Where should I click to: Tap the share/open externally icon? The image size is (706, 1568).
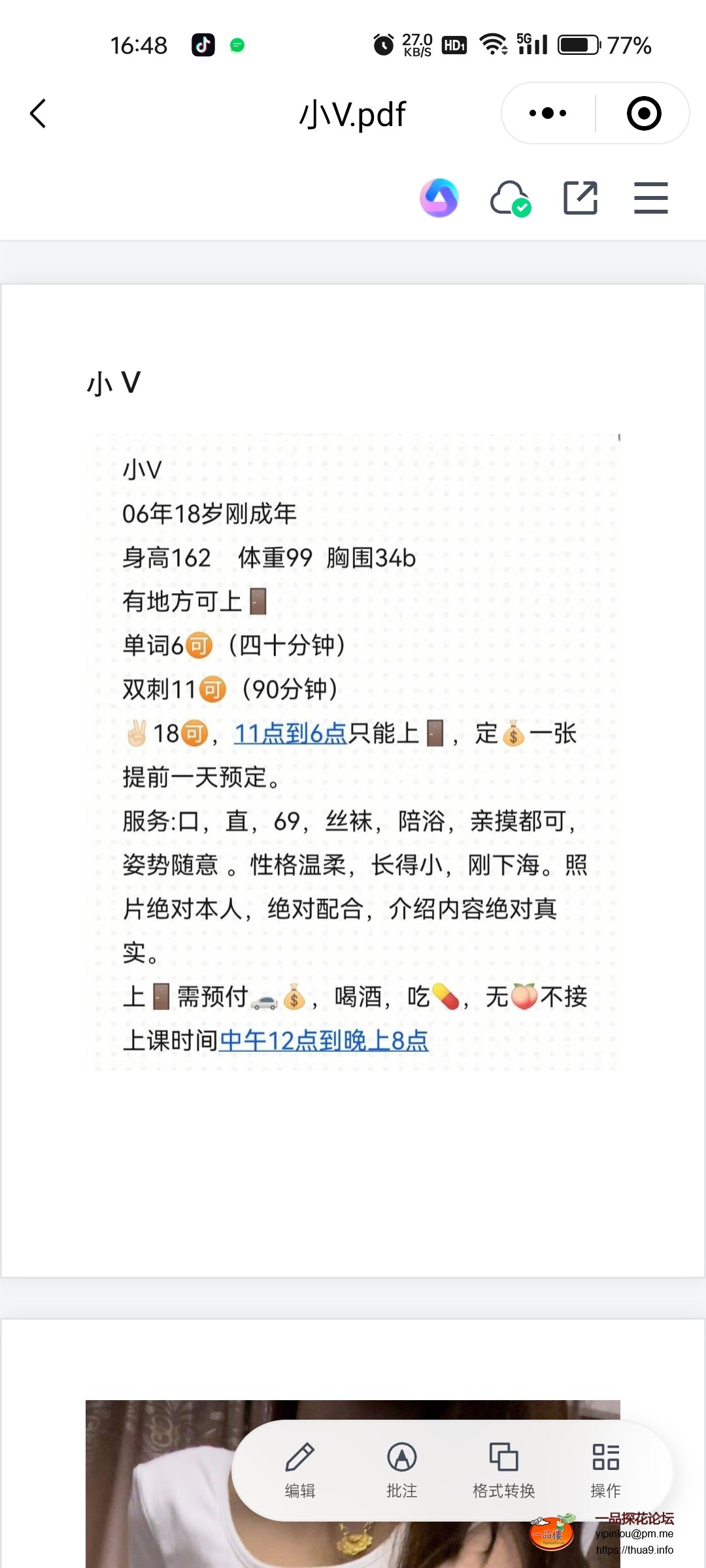[580, 198]
